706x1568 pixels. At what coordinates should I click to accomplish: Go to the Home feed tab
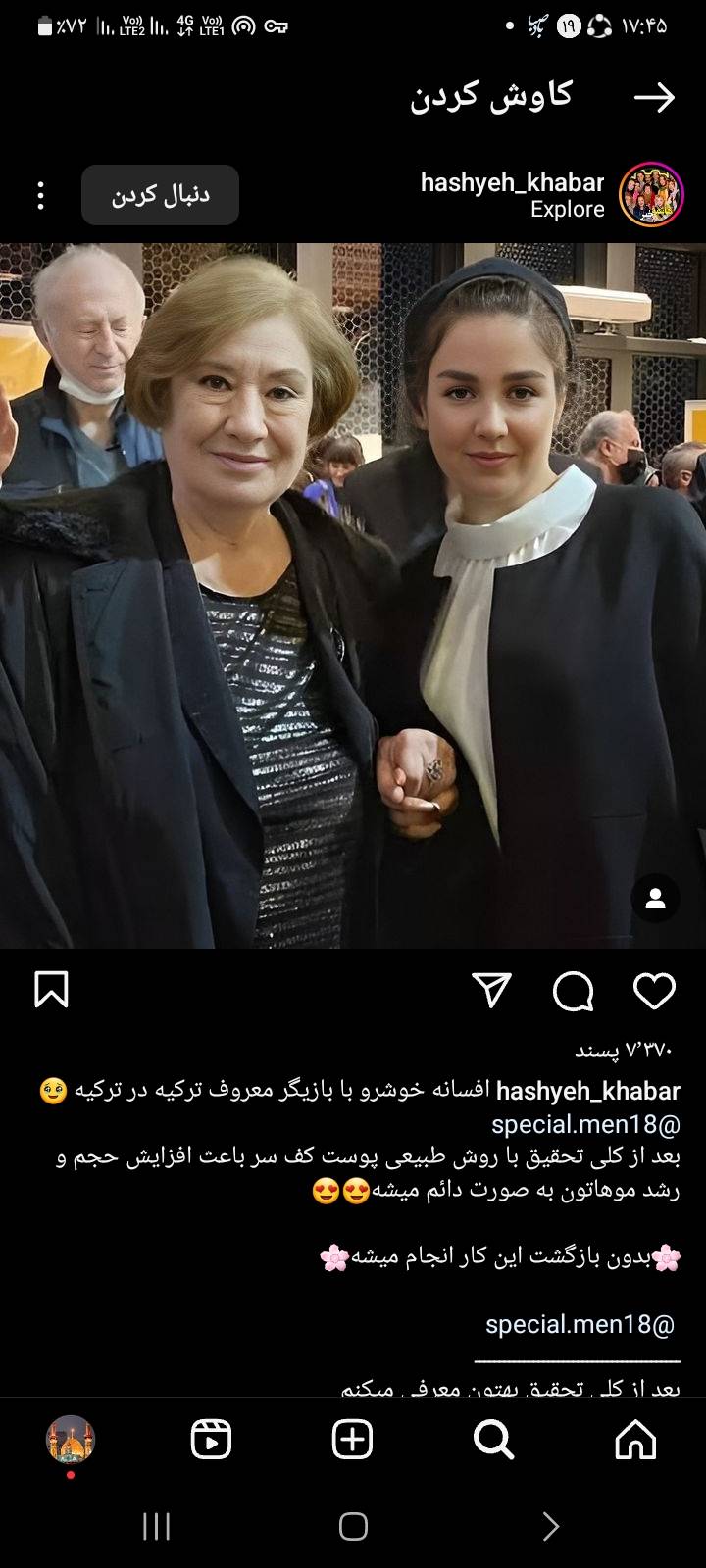click(x=635, y=1440)
